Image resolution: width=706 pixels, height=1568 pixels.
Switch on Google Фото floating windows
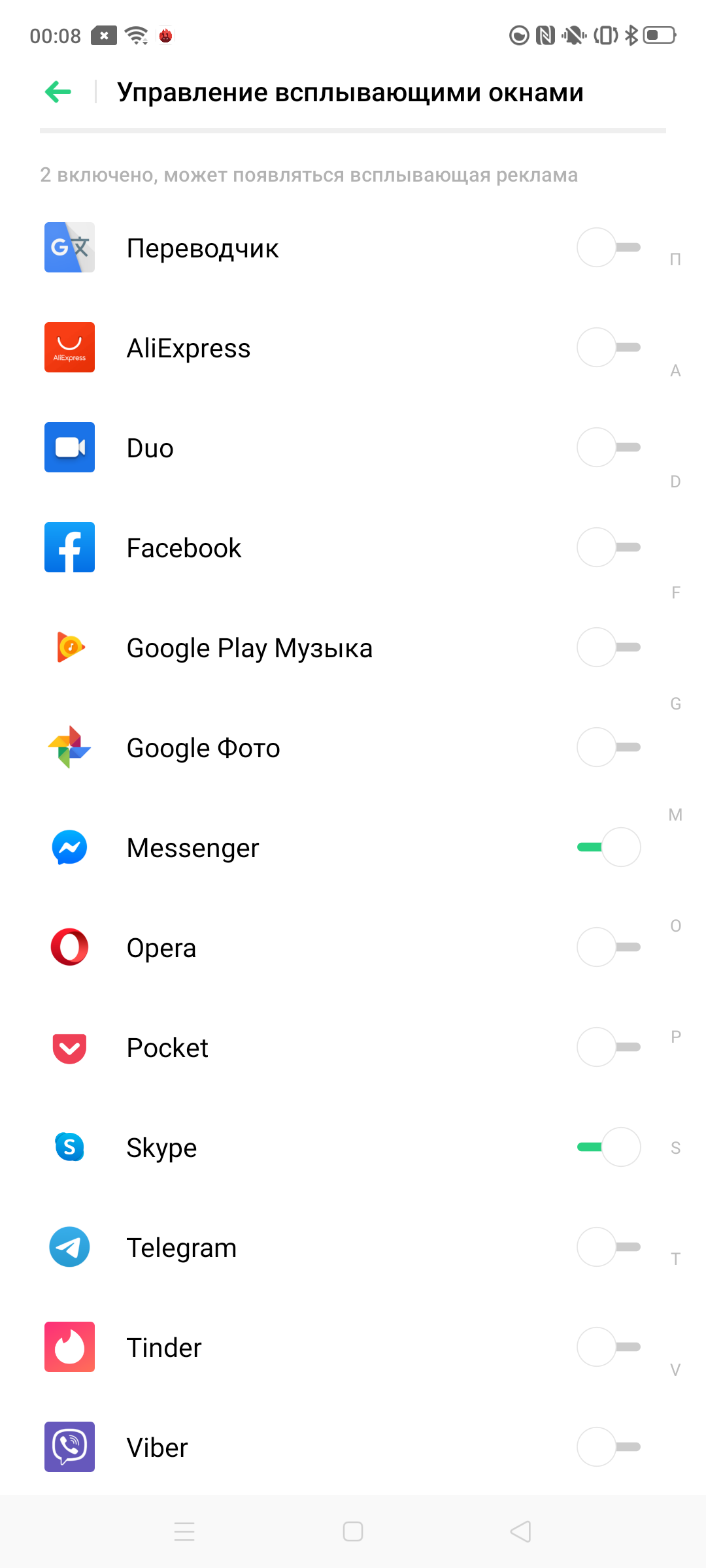[x=608, y=747]
